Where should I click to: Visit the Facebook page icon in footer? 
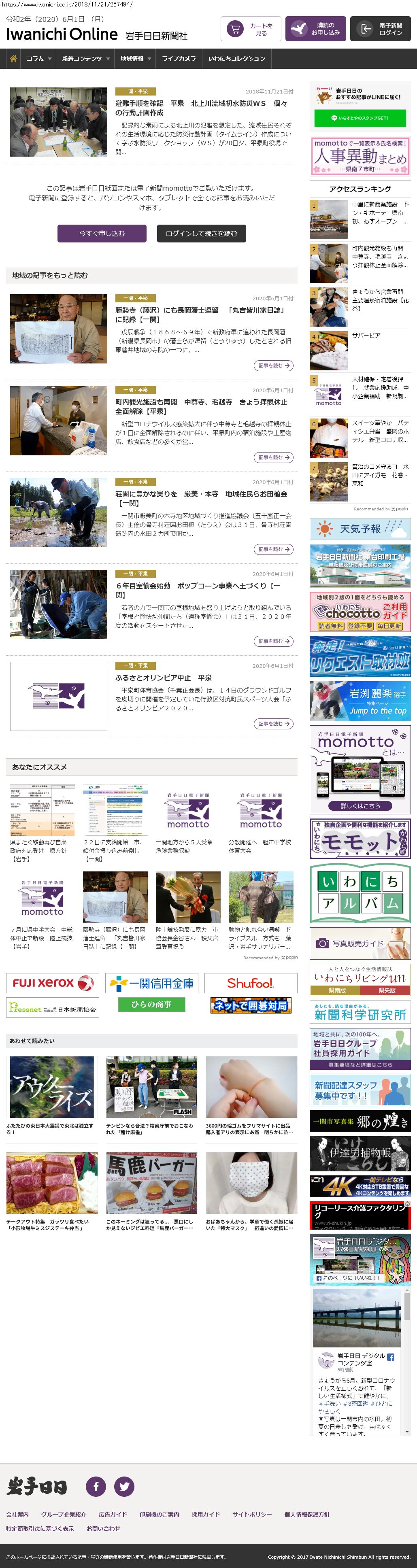(x=96, y=1486)
